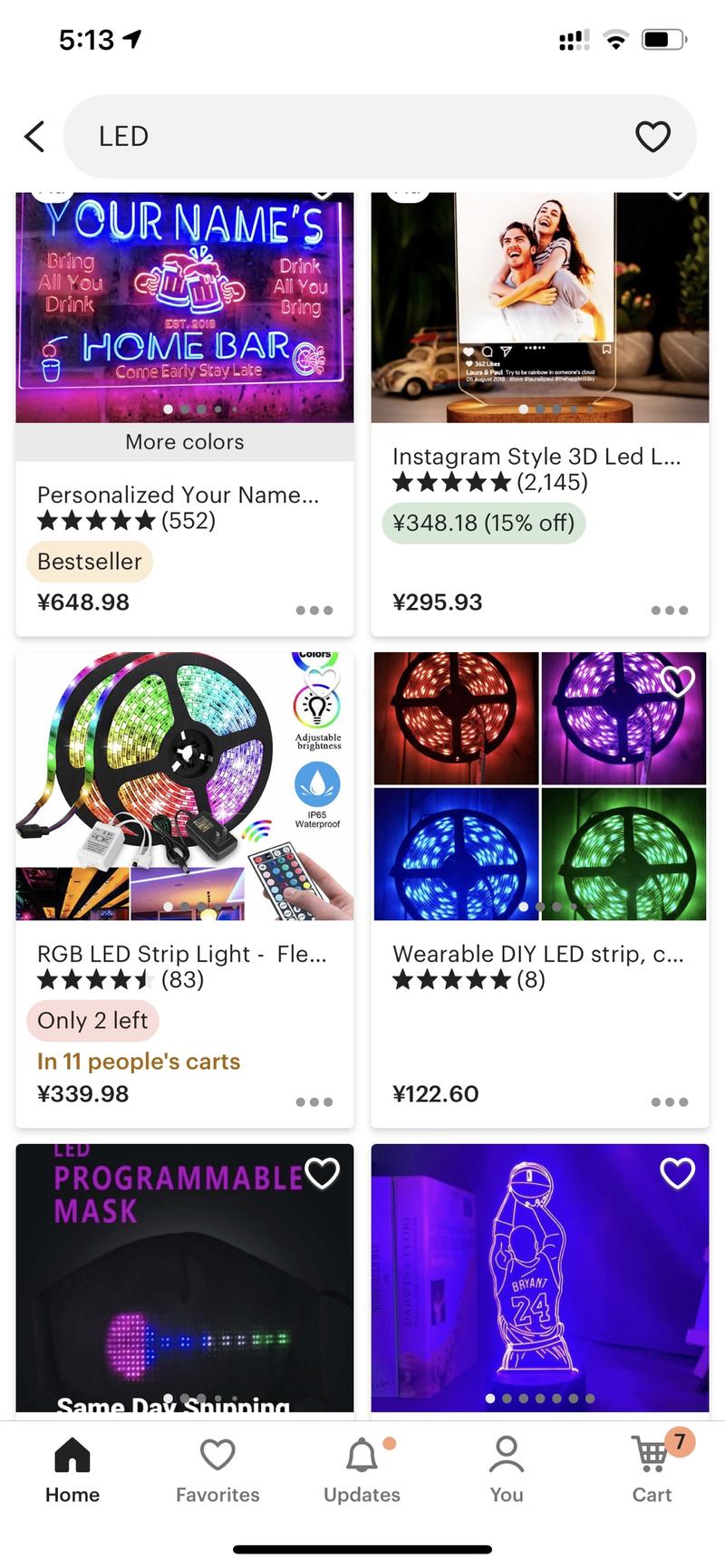The width and height of the screenshot is (725, 1568).
Task: Save the LED search with the heart icon
Action: click(x=652, y=136)
